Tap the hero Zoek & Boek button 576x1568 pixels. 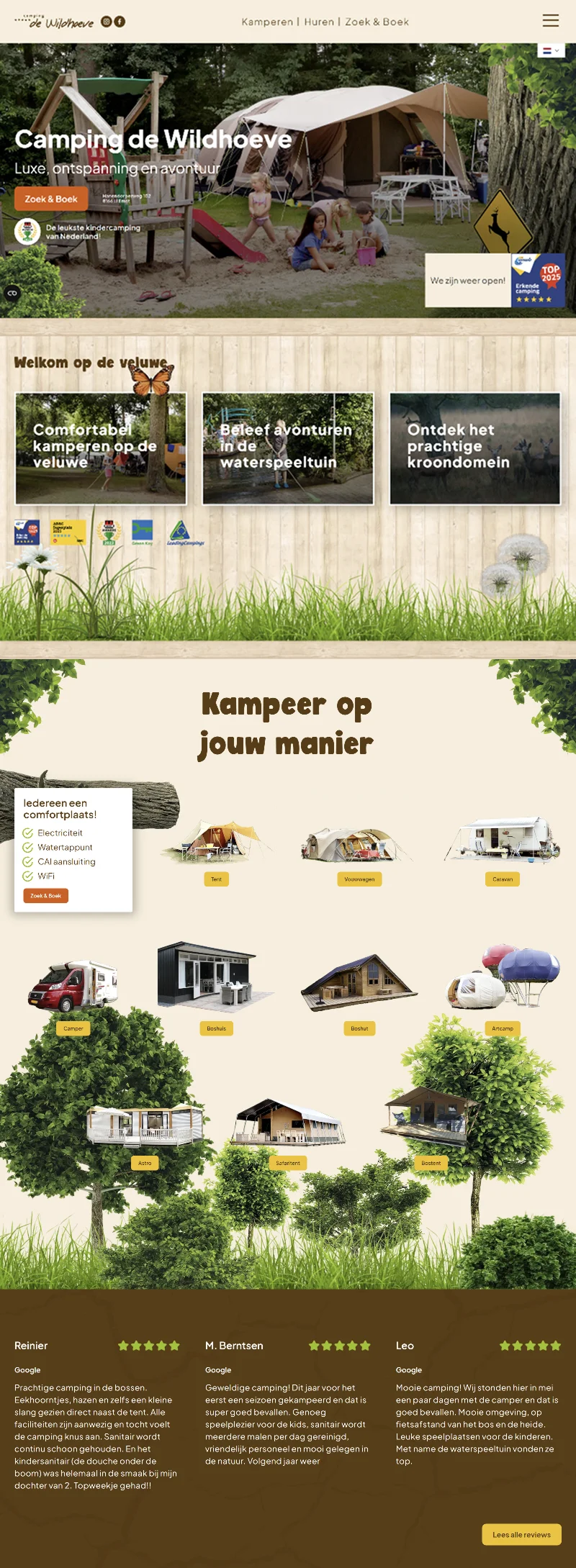click(51, 199)
